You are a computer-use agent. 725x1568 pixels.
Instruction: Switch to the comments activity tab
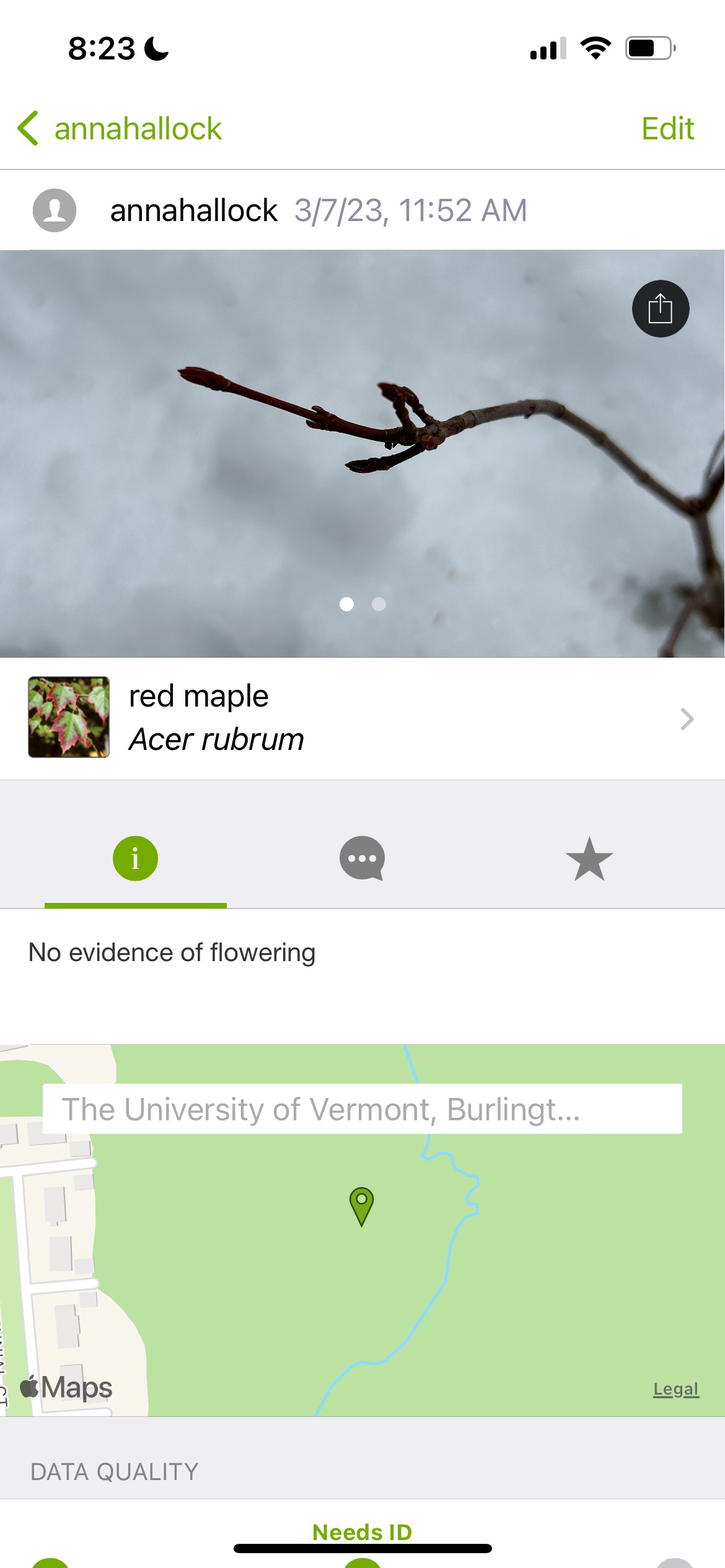coord(362,858)
